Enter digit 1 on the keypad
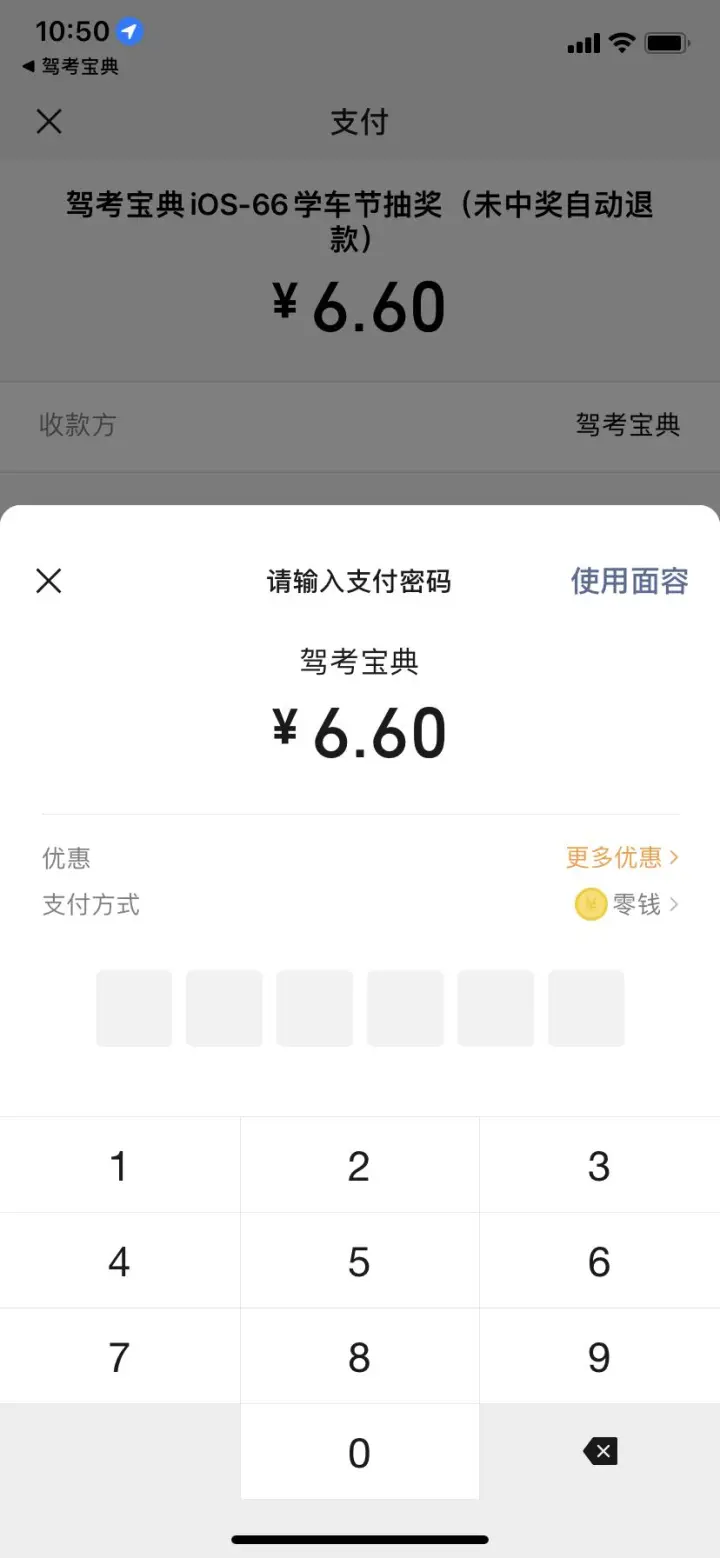 click(x=119, y=1165)
